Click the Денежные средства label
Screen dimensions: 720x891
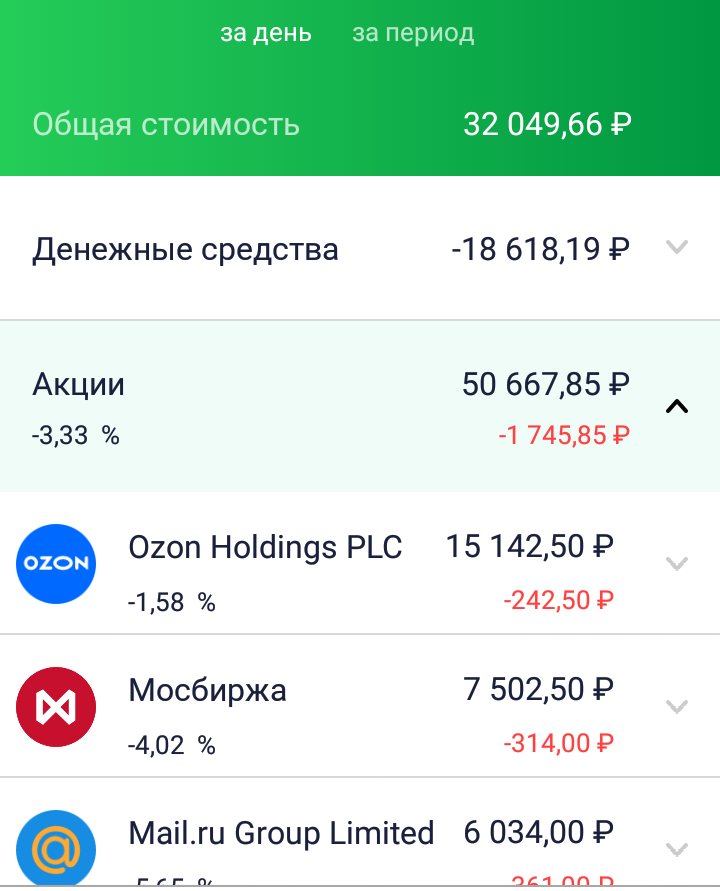pyautogui.click(x=186, y=247)
